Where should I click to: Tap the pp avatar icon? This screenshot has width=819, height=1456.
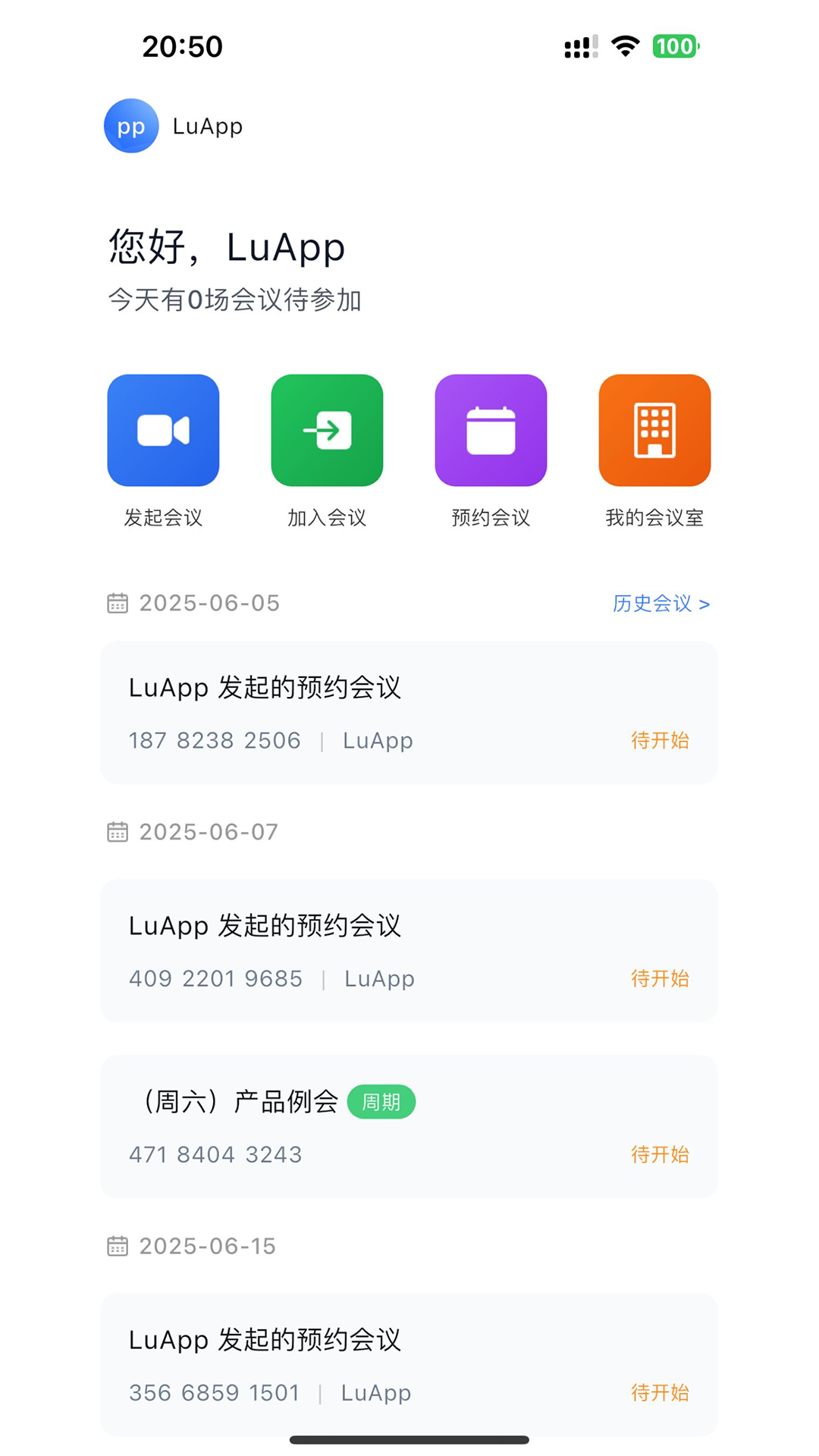[x=130, y=126]
